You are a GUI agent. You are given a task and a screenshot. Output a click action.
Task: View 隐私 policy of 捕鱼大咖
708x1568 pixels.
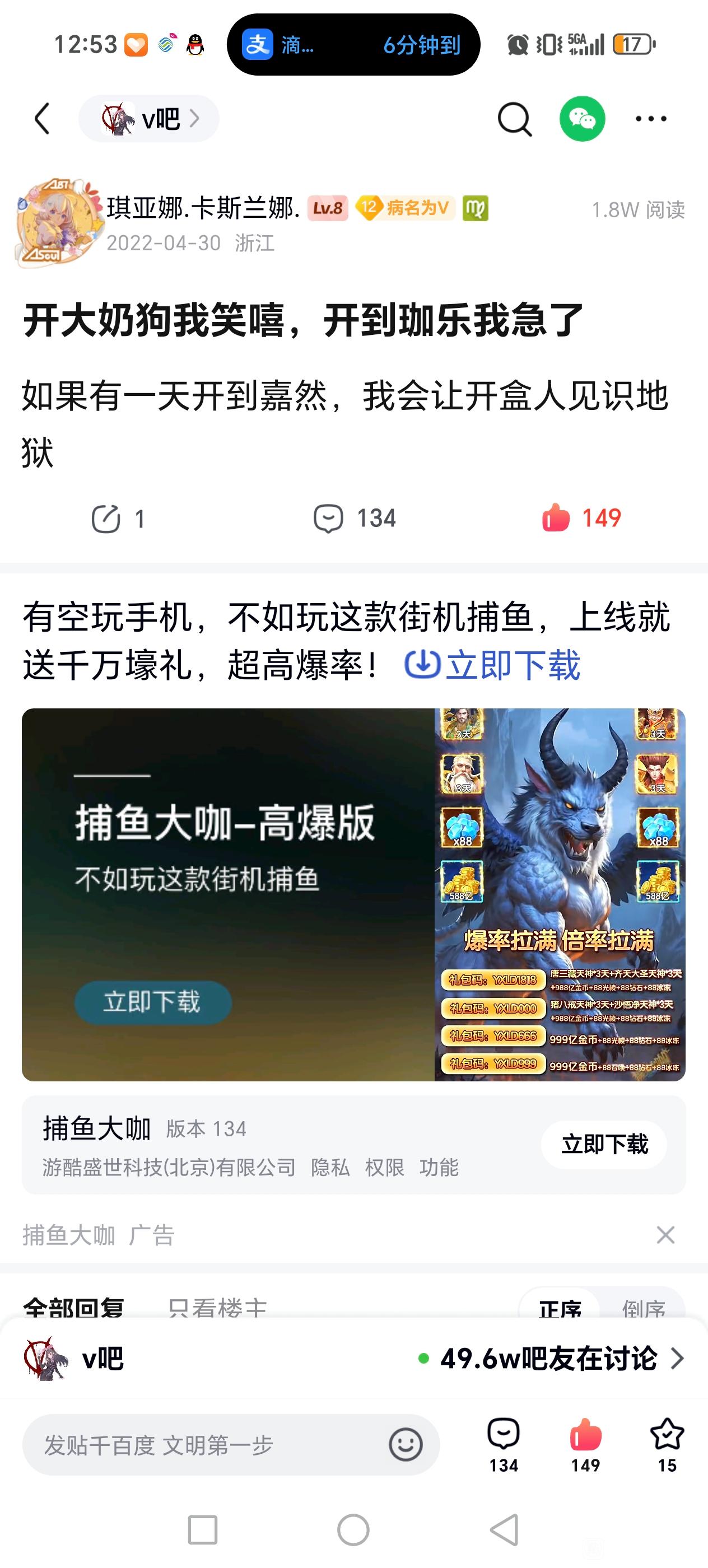click(x=330, y=1168)
